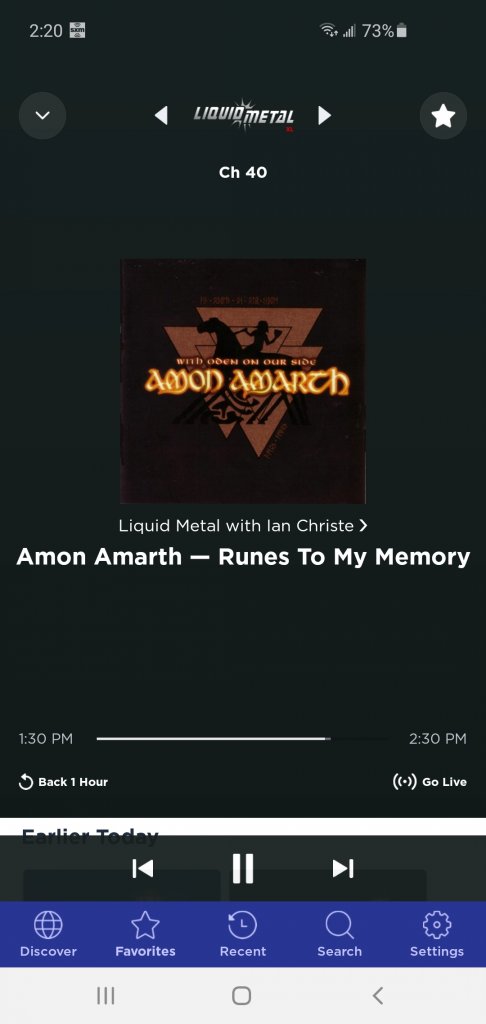Open the system recent apps

click(106, 995)
